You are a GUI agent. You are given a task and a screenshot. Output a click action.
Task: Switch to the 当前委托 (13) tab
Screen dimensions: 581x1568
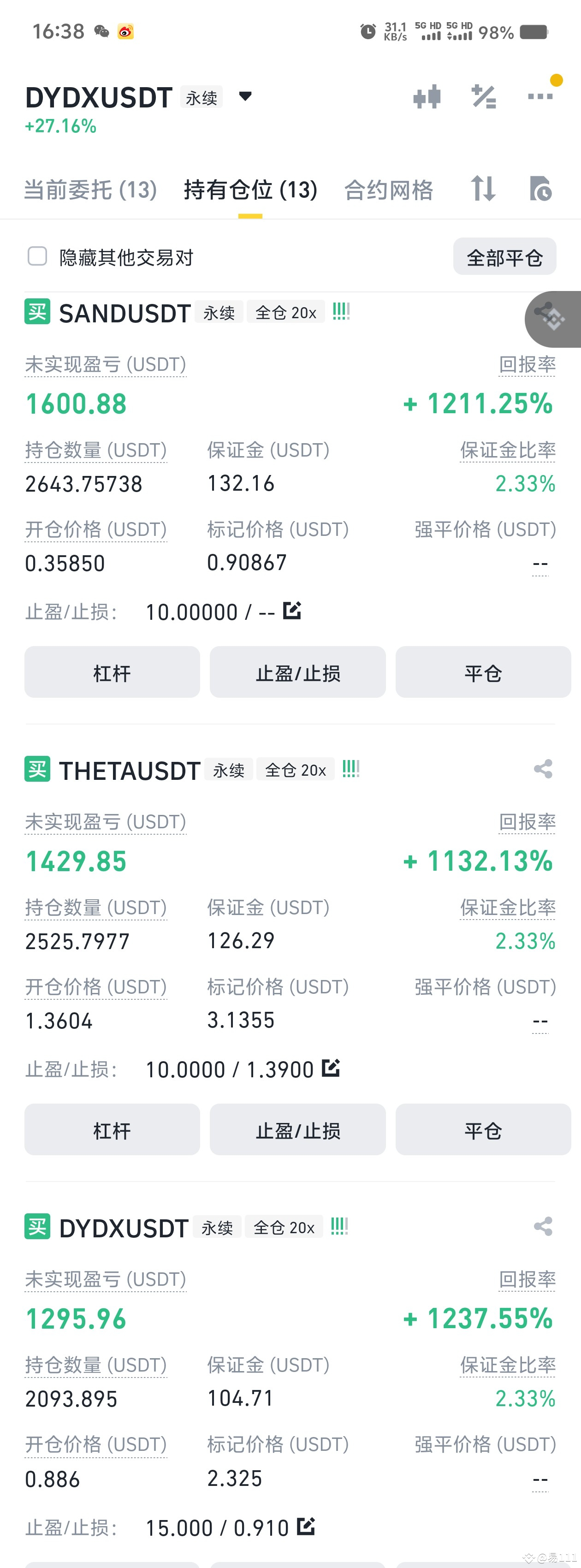coord(91,190)
